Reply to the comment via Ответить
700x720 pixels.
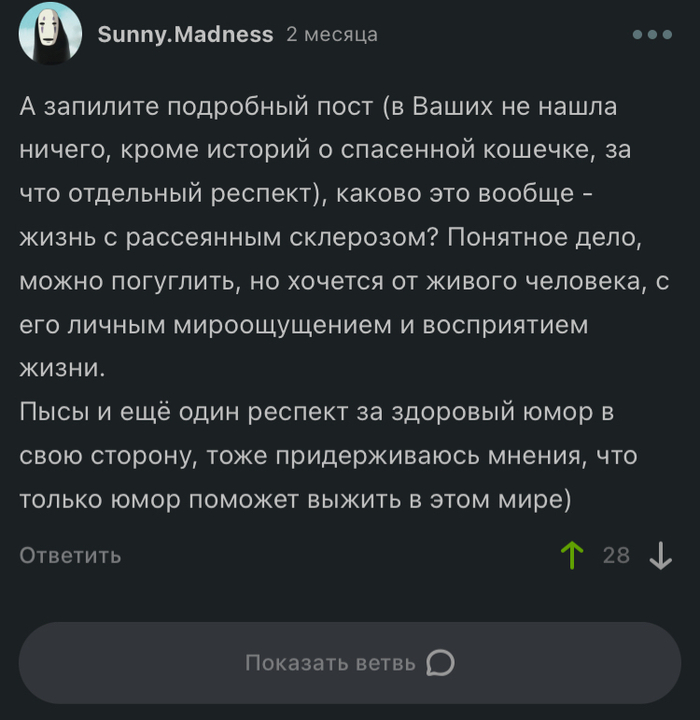(x=70, y=555)
